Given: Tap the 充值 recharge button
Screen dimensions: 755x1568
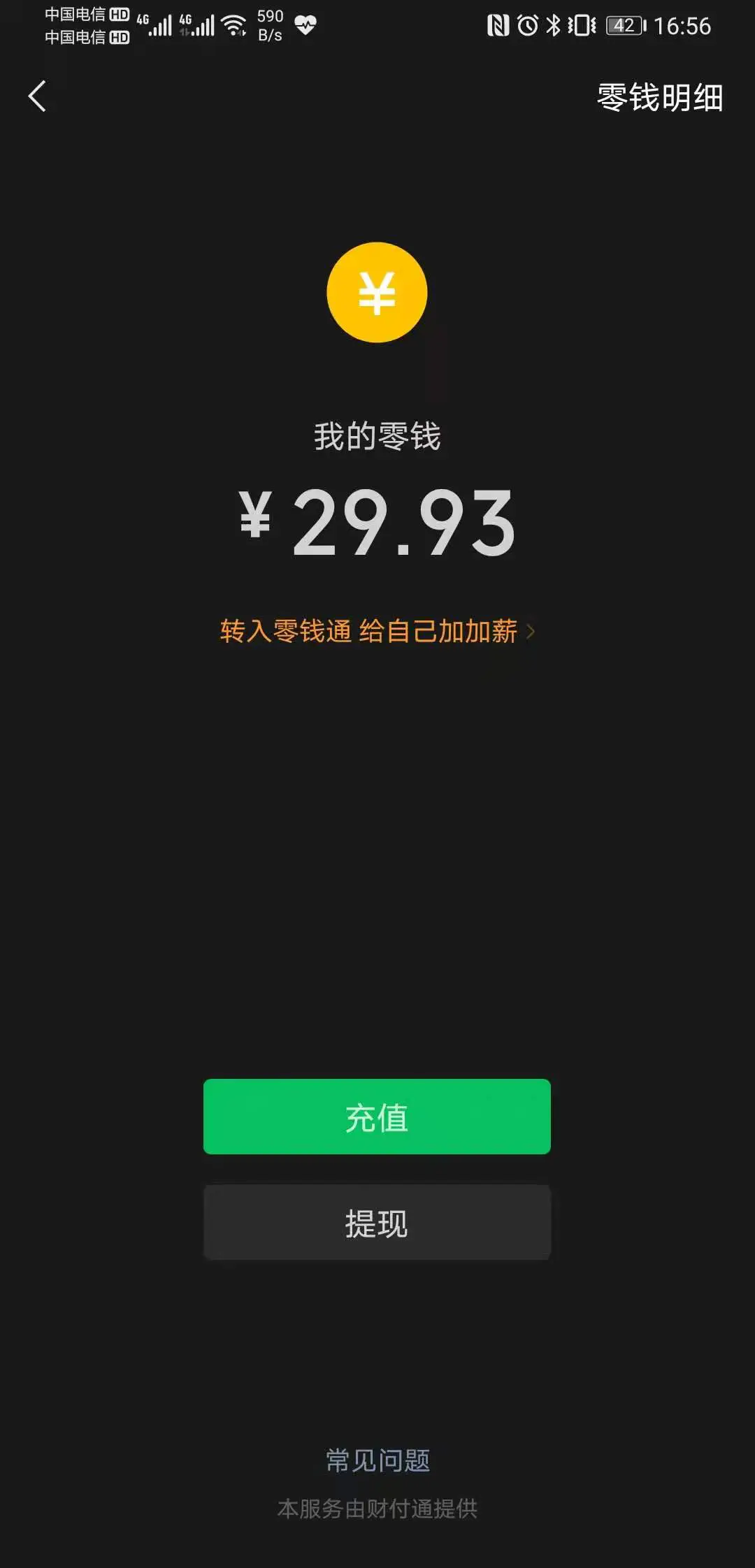Looking at the screenshot, I should (x=377, y=1117).
